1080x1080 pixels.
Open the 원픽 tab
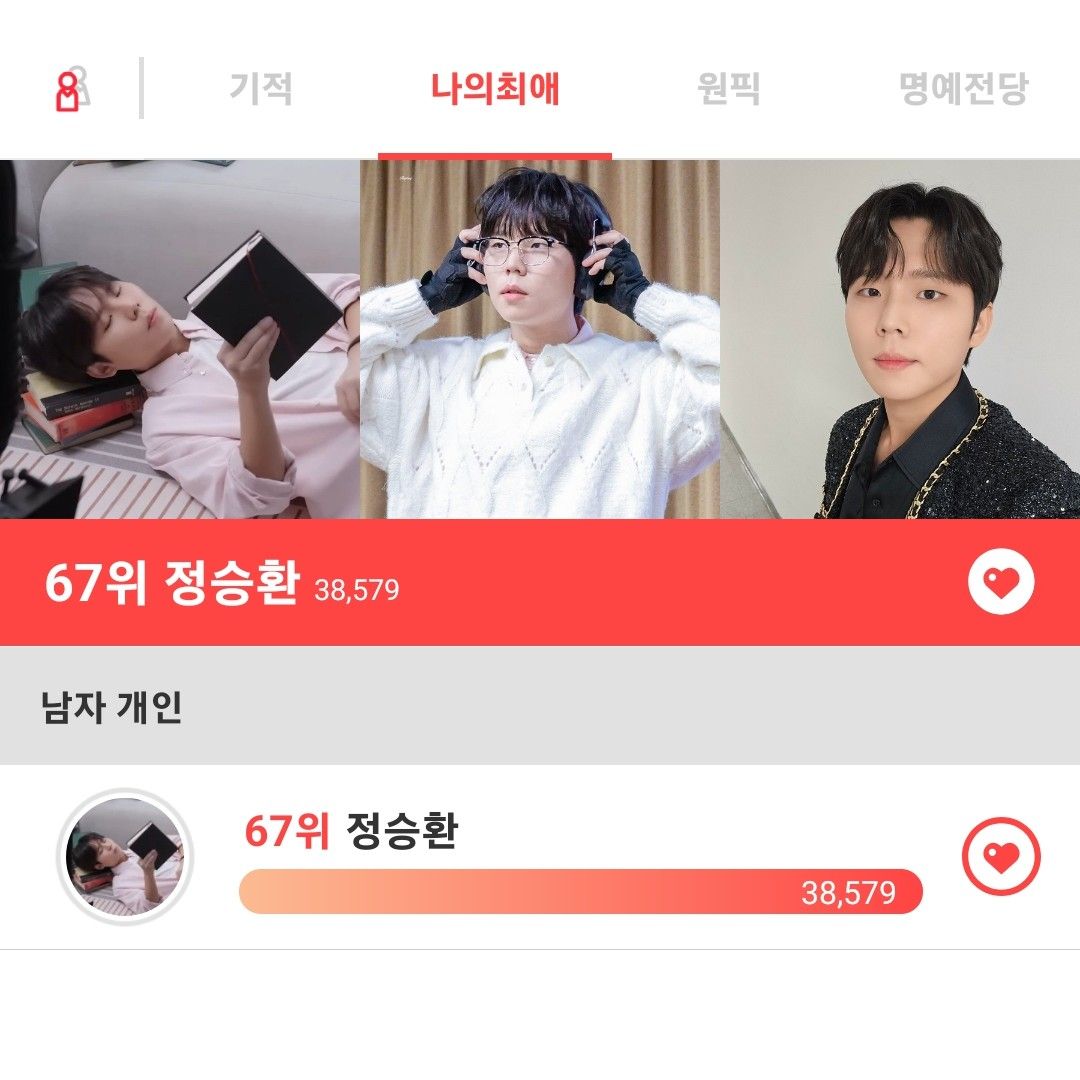click(728, 89)
